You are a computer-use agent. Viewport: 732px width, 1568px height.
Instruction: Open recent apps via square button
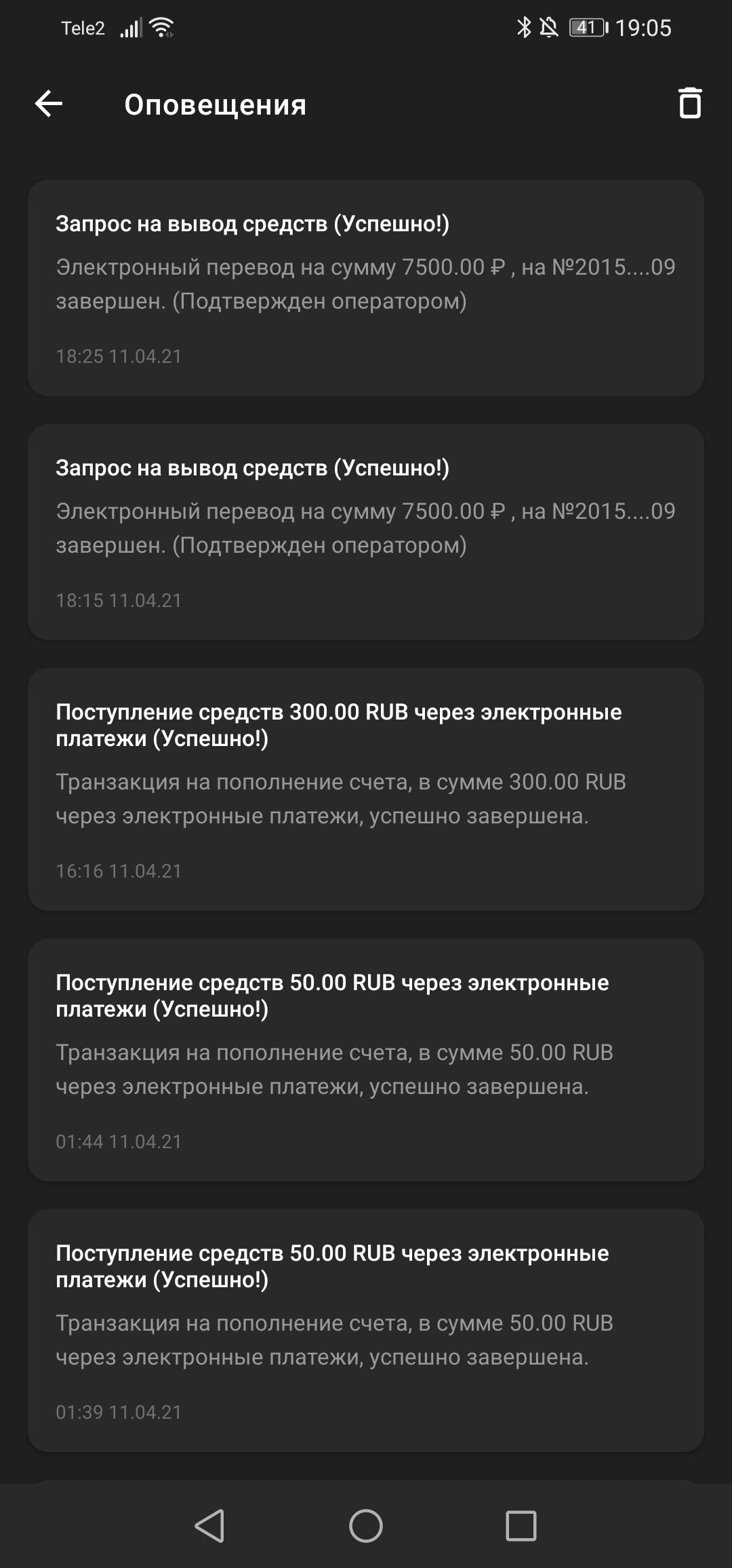pyautogui.click(x=521, y=1526)
